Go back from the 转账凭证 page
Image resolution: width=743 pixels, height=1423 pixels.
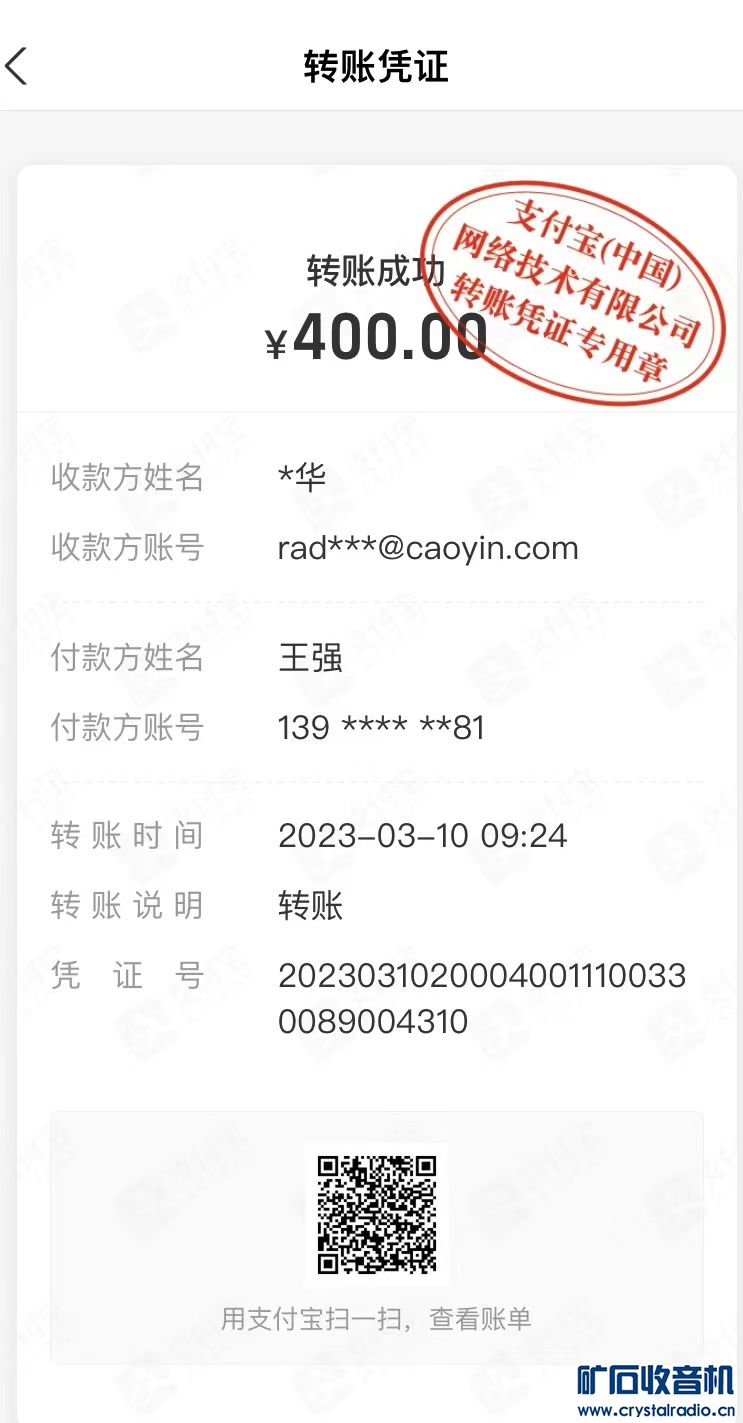click(x=17, y=67)
